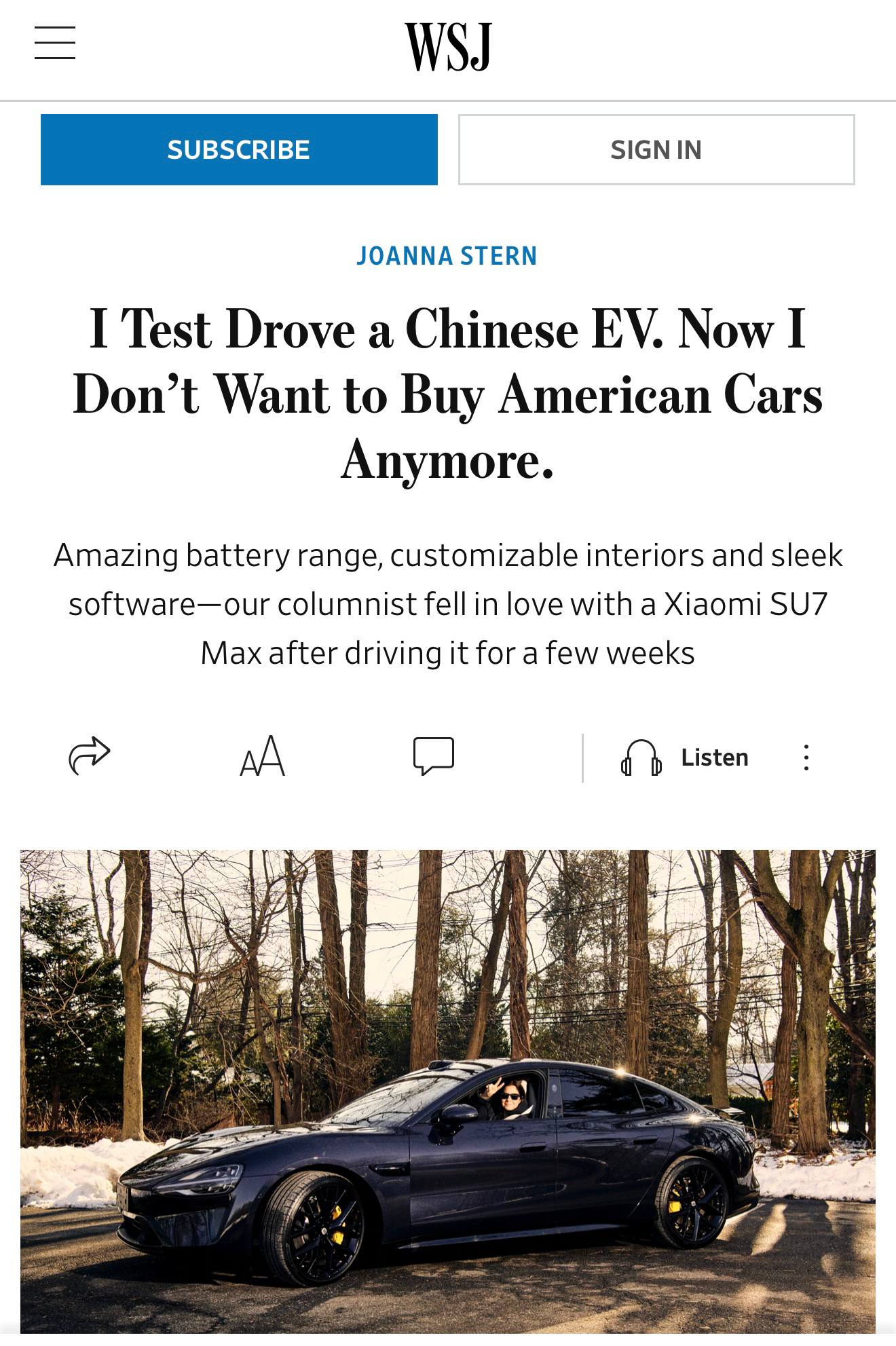Tap the Sign In button

tap(656, 149)
